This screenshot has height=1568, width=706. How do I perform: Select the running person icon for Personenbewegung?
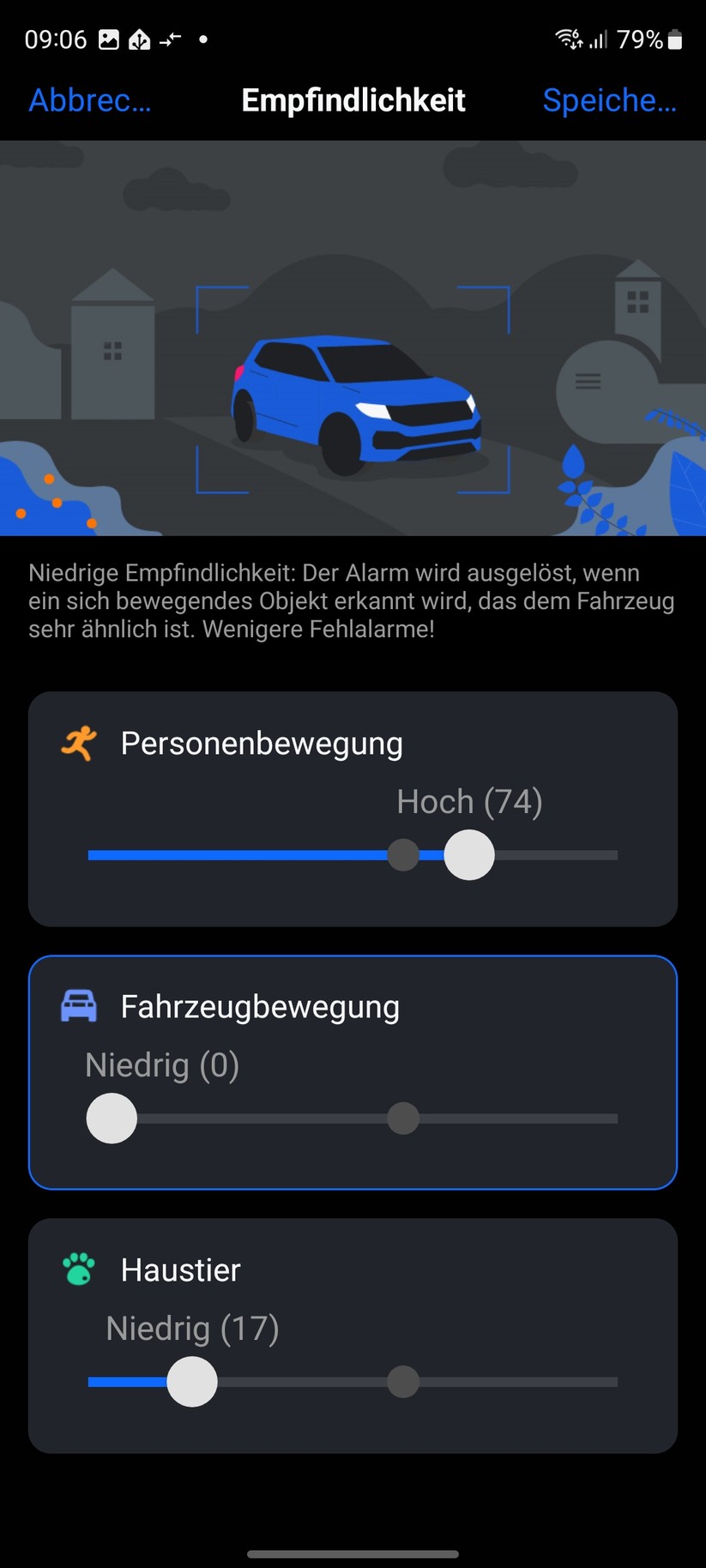tap(78, 742)
